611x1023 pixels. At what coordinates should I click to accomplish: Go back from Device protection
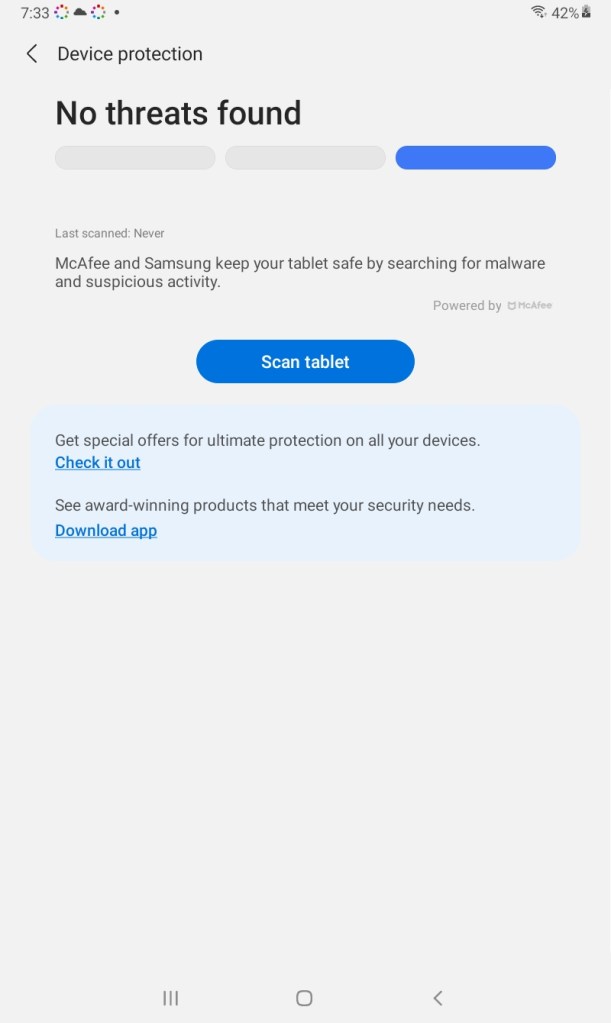coord(32,54)
